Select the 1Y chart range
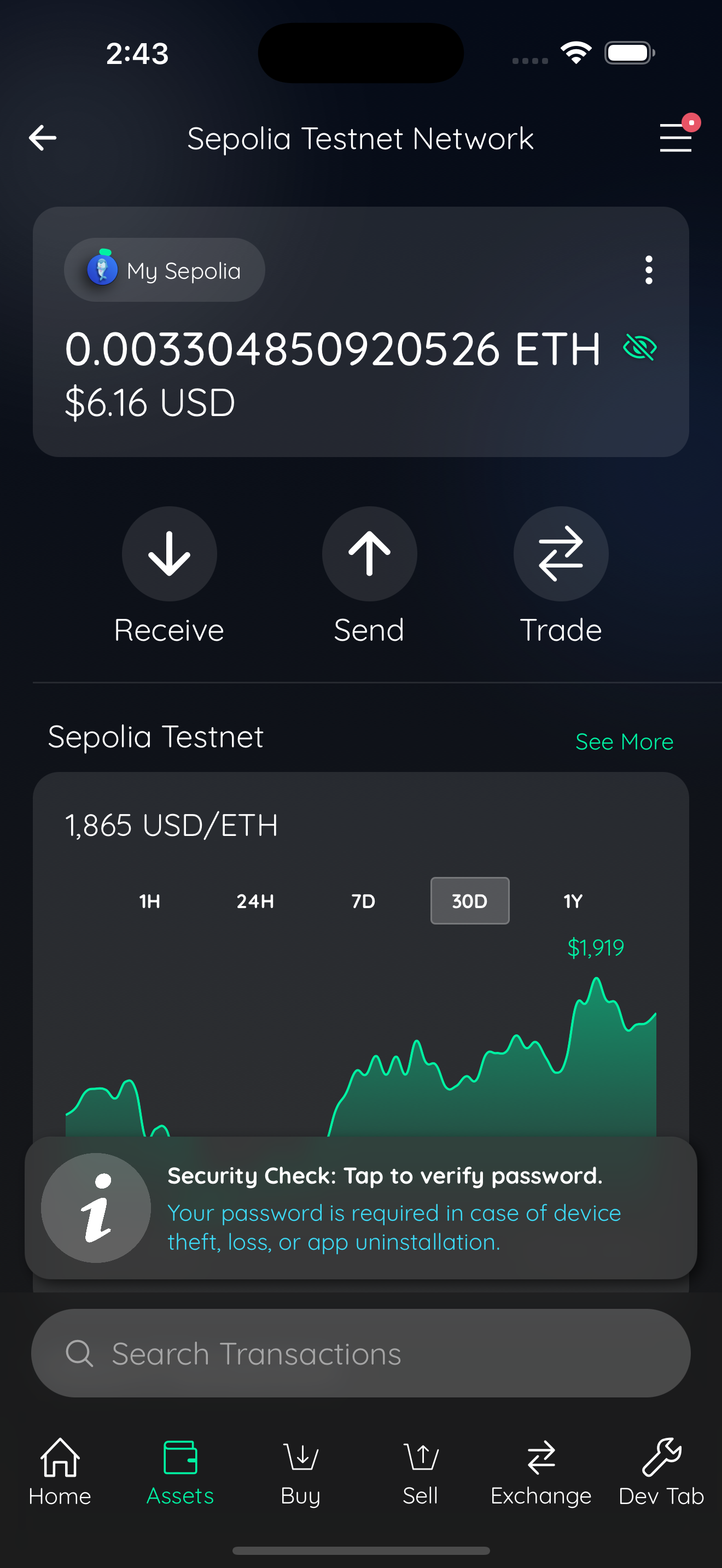 (x=573, y=901)
